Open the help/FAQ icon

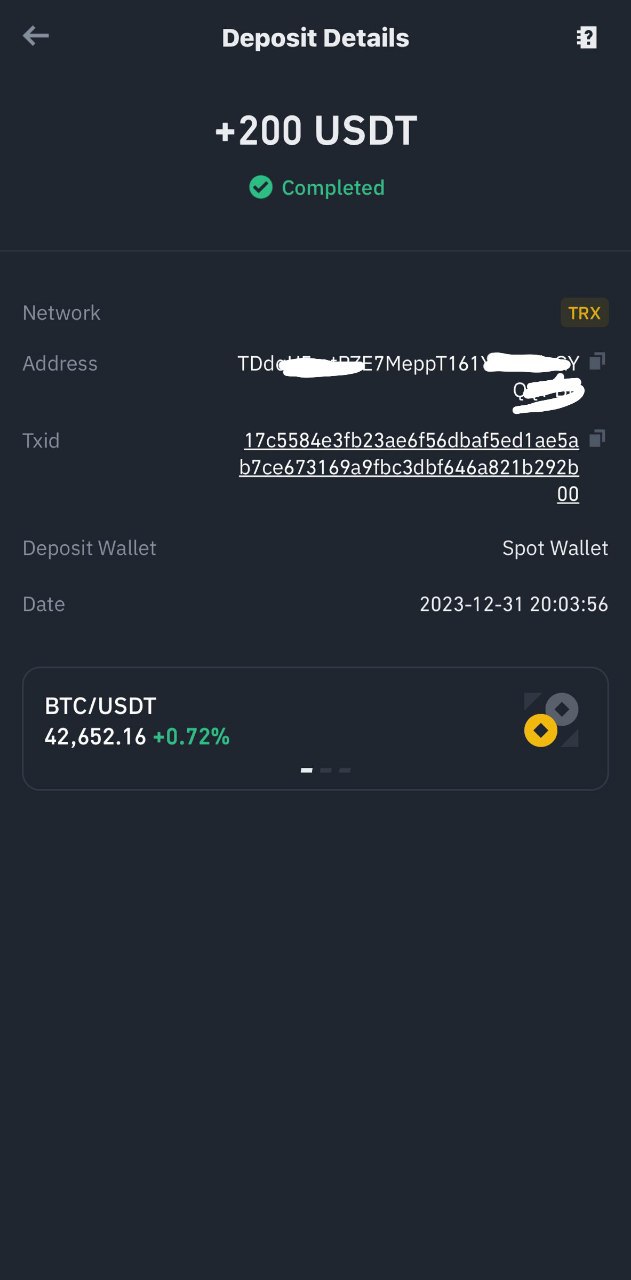click(587, 38)
